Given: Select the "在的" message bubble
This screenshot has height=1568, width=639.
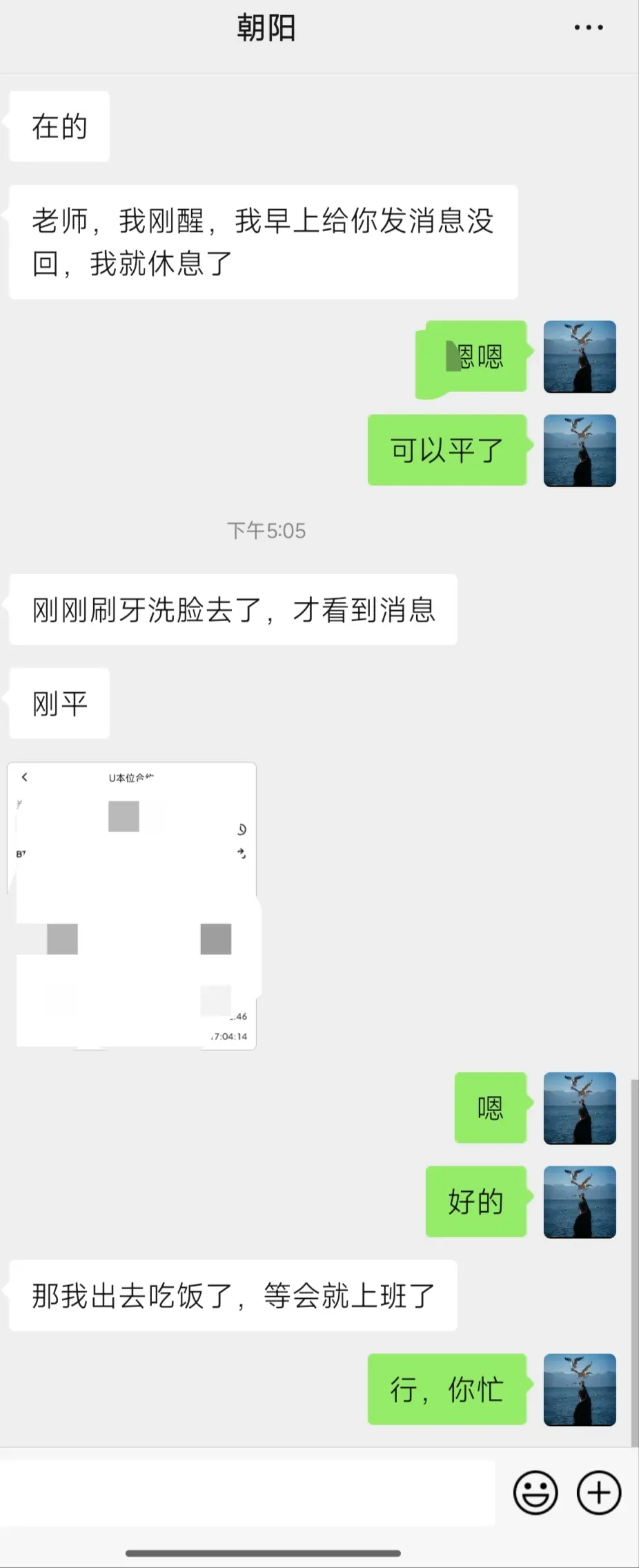Looking at the screenshot, I should point(59,126).
